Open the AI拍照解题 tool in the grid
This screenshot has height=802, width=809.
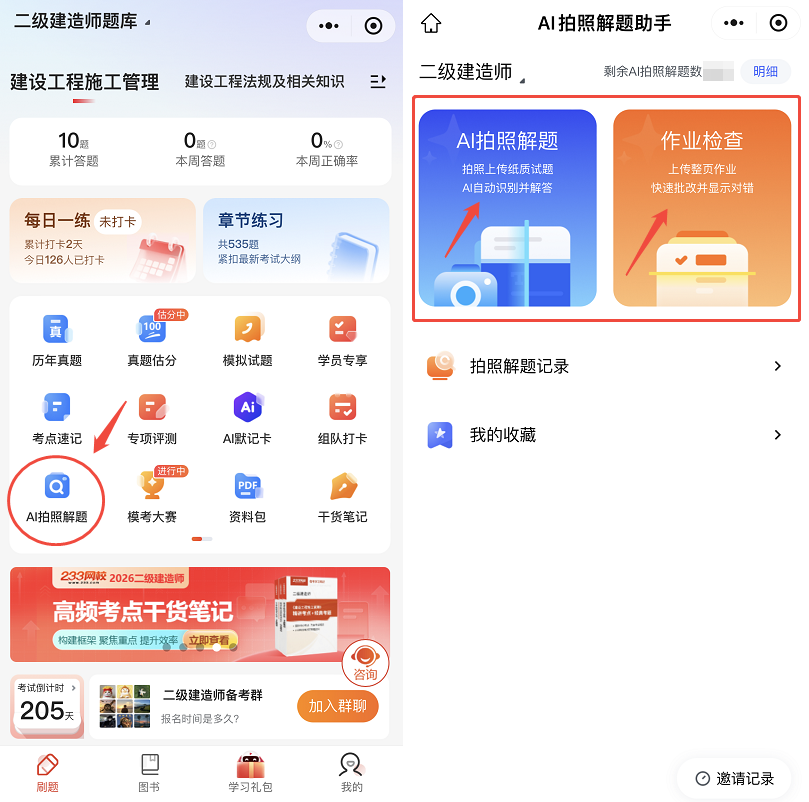coord(57,498)
